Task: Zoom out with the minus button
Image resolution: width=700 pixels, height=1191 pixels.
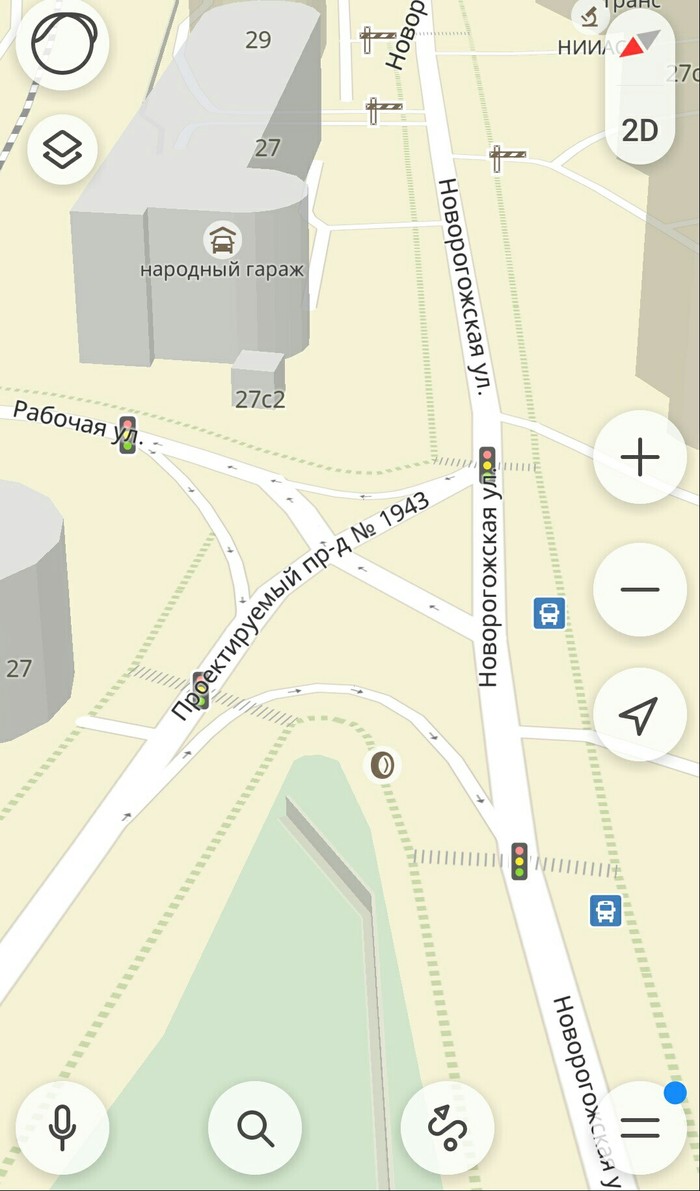Action: point(640,589)
